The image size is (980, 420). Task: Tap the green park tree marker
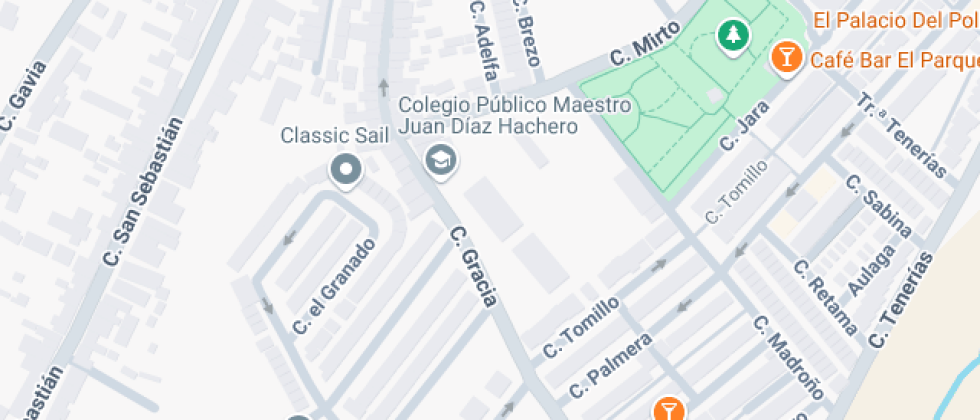click(x=734, y=37)
